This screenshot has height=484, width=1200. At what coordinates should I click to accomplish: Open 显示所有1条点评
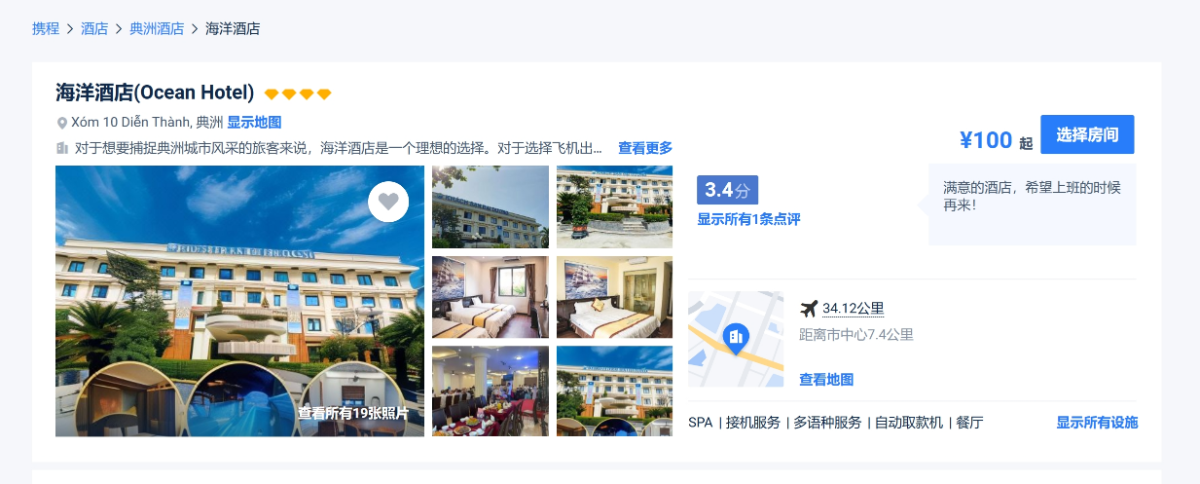pyautogui.click(x=748, y=219)
